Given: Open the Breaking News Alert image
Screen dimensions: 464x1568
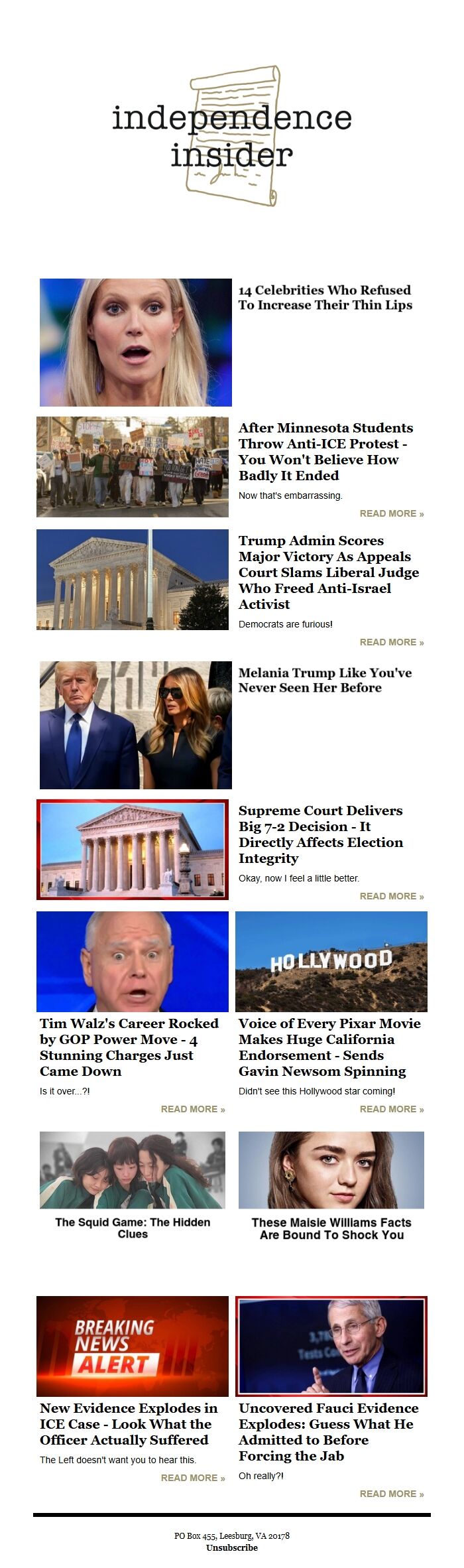Looking at the screenshot, I should pyautogui.click(x=133, y=1346).
